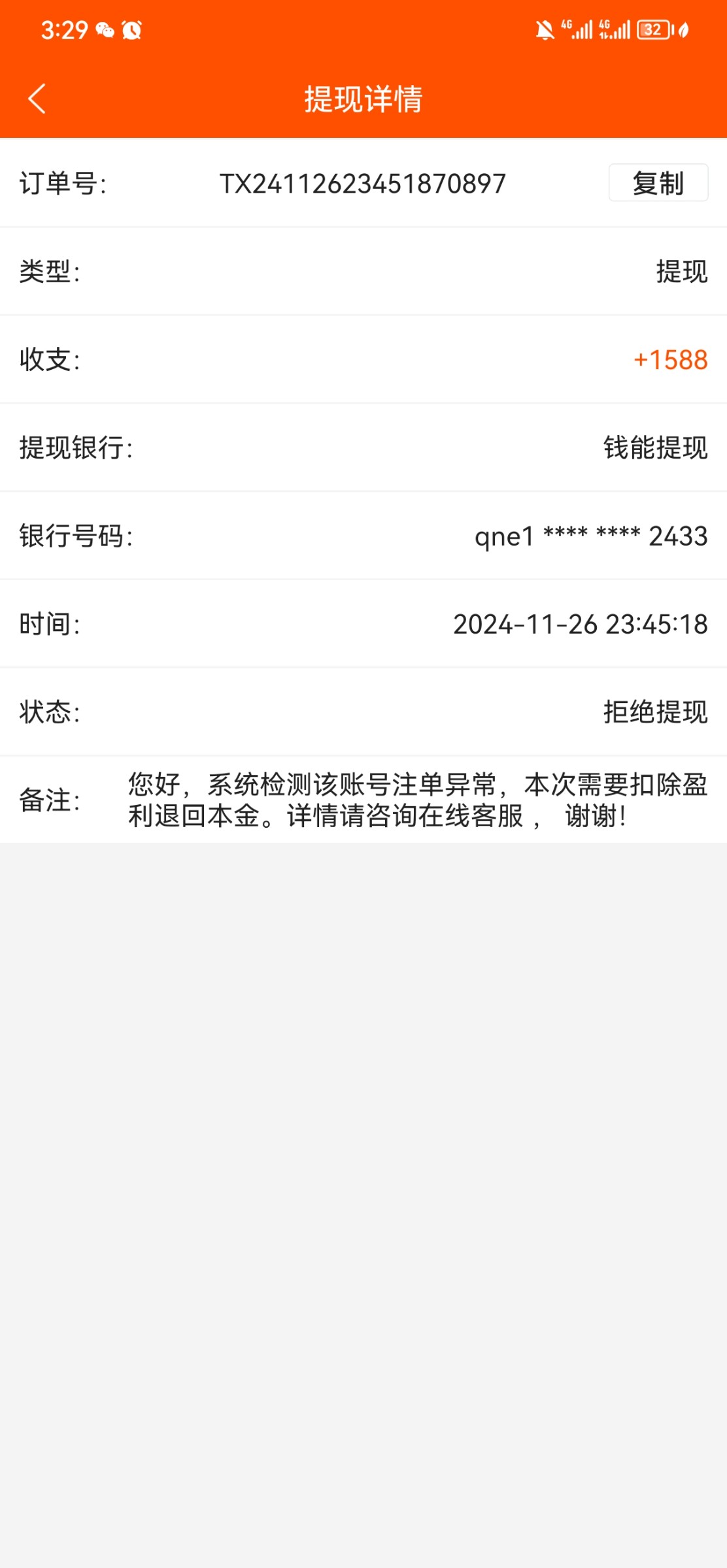Tap the 拒绝提现 status text
The height and width of the screenshot is (1568, 727).
(x=654, y=712)
